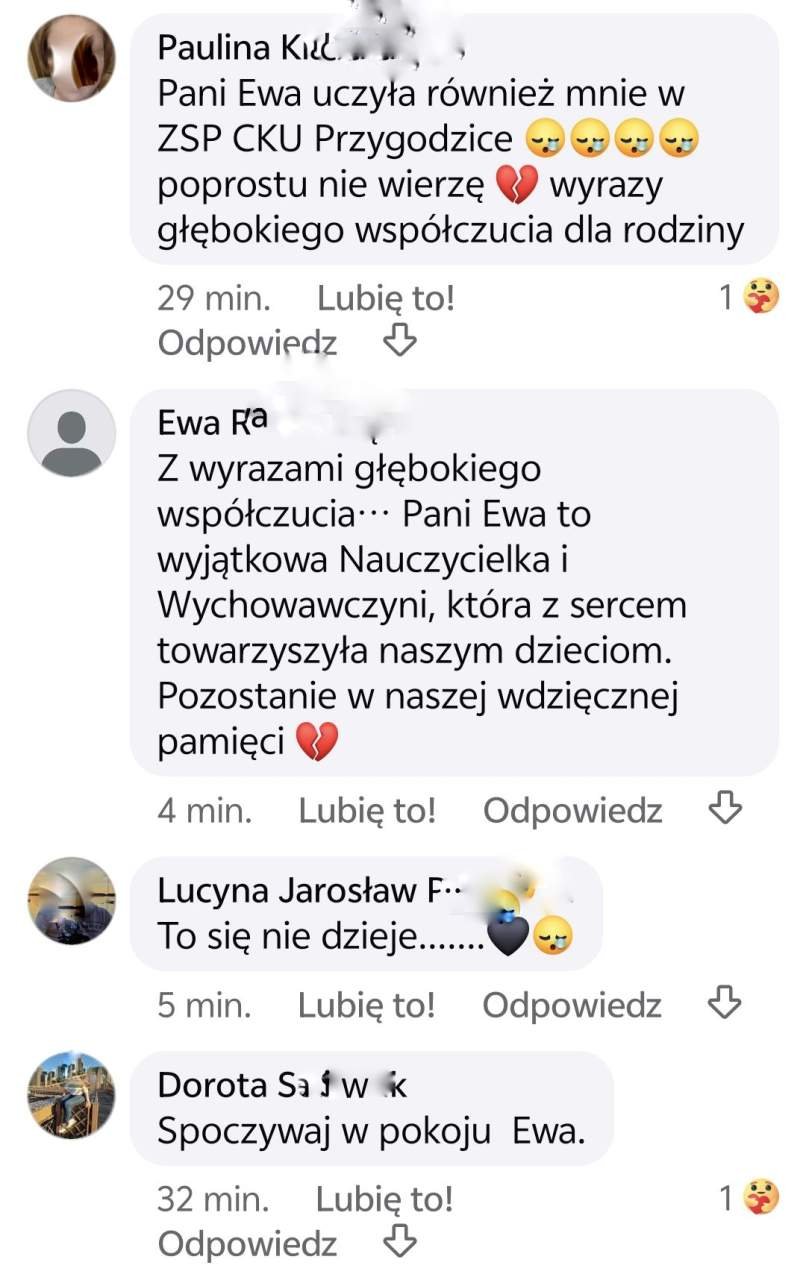View the reaction on Paulina's comment
The height and width of the screenshot is (1280, 806).
coord(750,298)
